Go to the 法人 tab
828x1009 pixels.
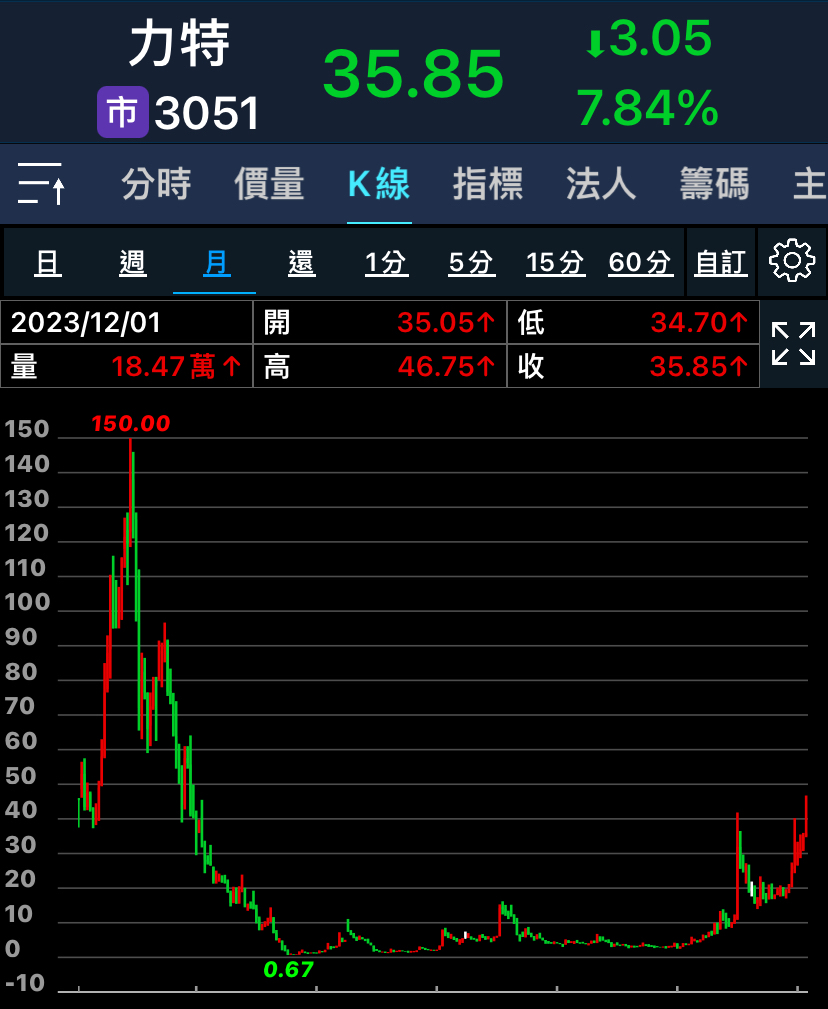pyautogui.click(x=601, y=184)
